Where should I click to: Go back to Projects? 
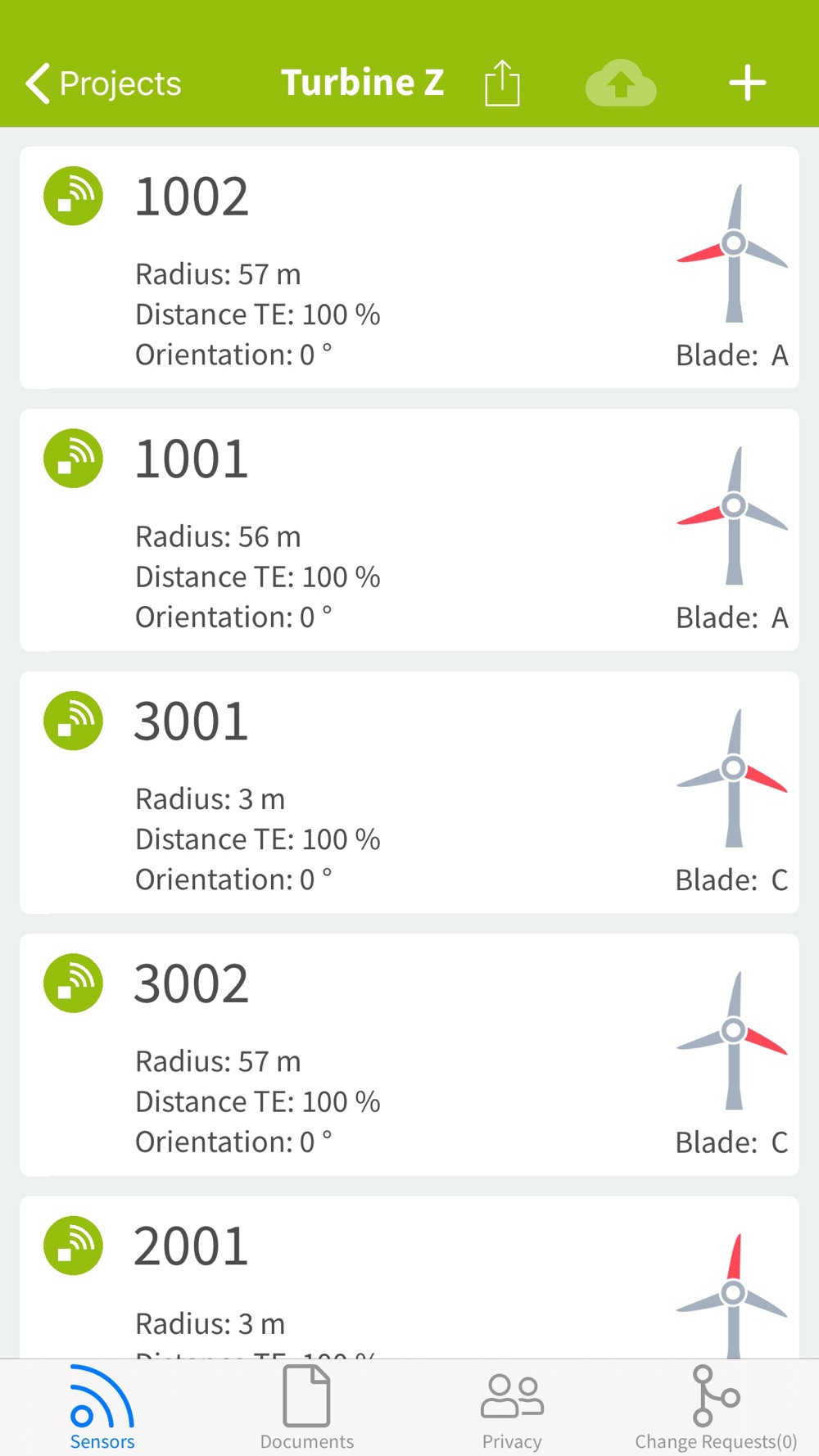(x=103, y=84)
